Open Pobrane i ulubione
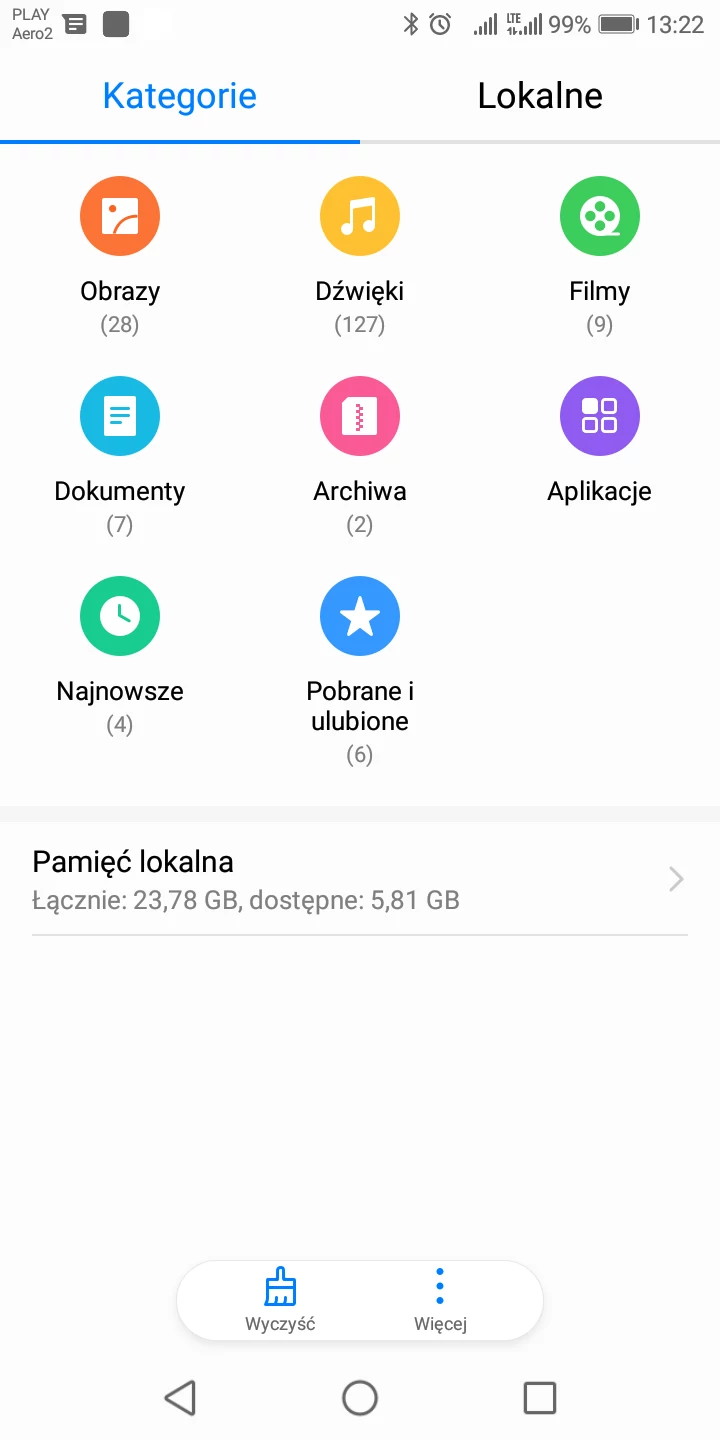This screenshot has height=1440, width=720. (x=360, y=671)
